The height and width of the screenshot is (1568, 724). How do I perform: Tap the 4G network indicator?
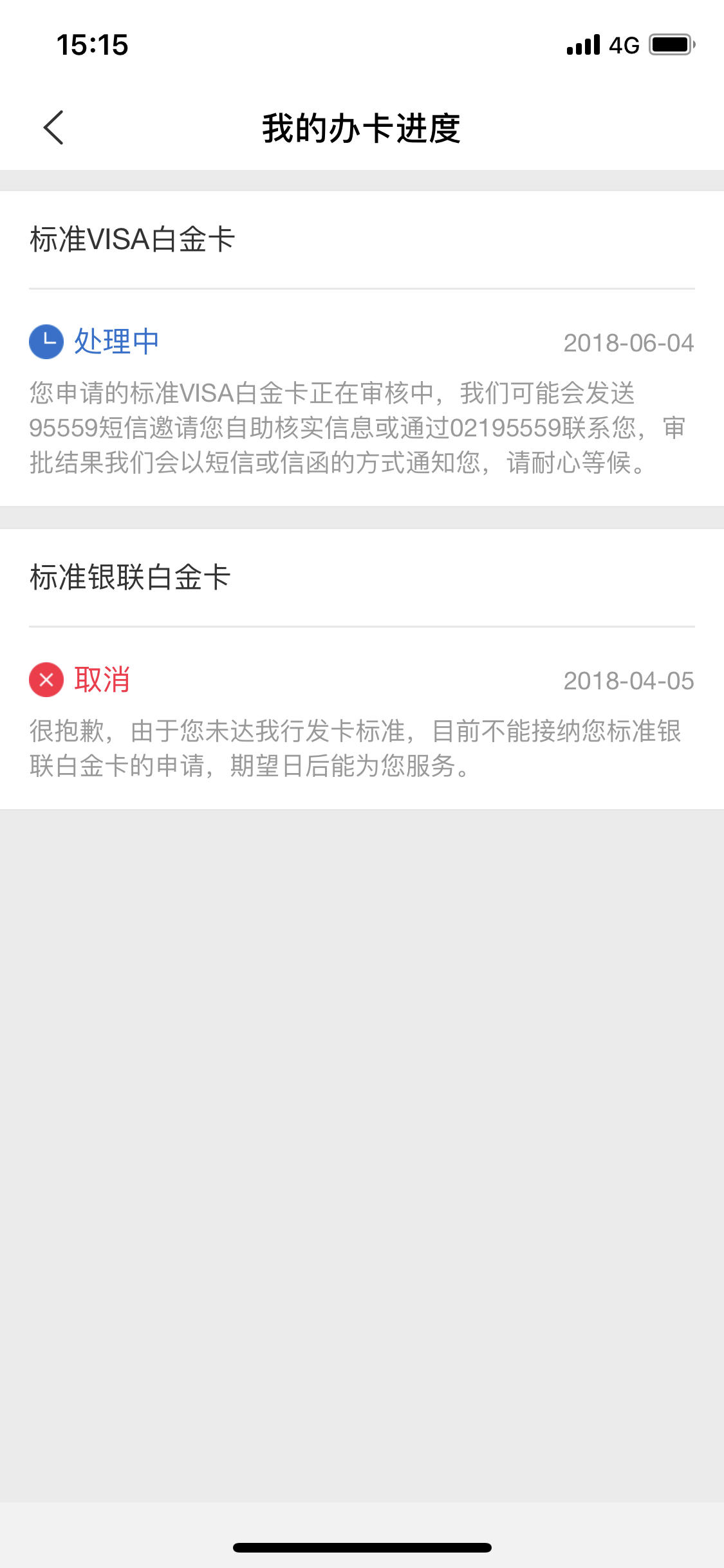[625, 44]
